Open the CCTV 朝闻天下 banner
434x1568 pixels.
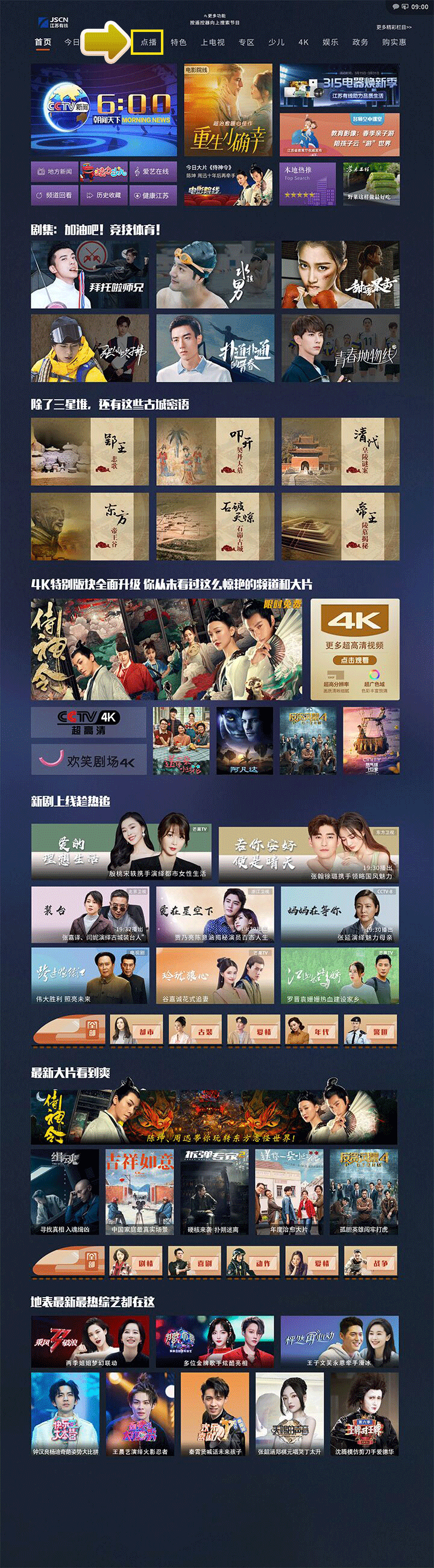[x=104, y=110]
